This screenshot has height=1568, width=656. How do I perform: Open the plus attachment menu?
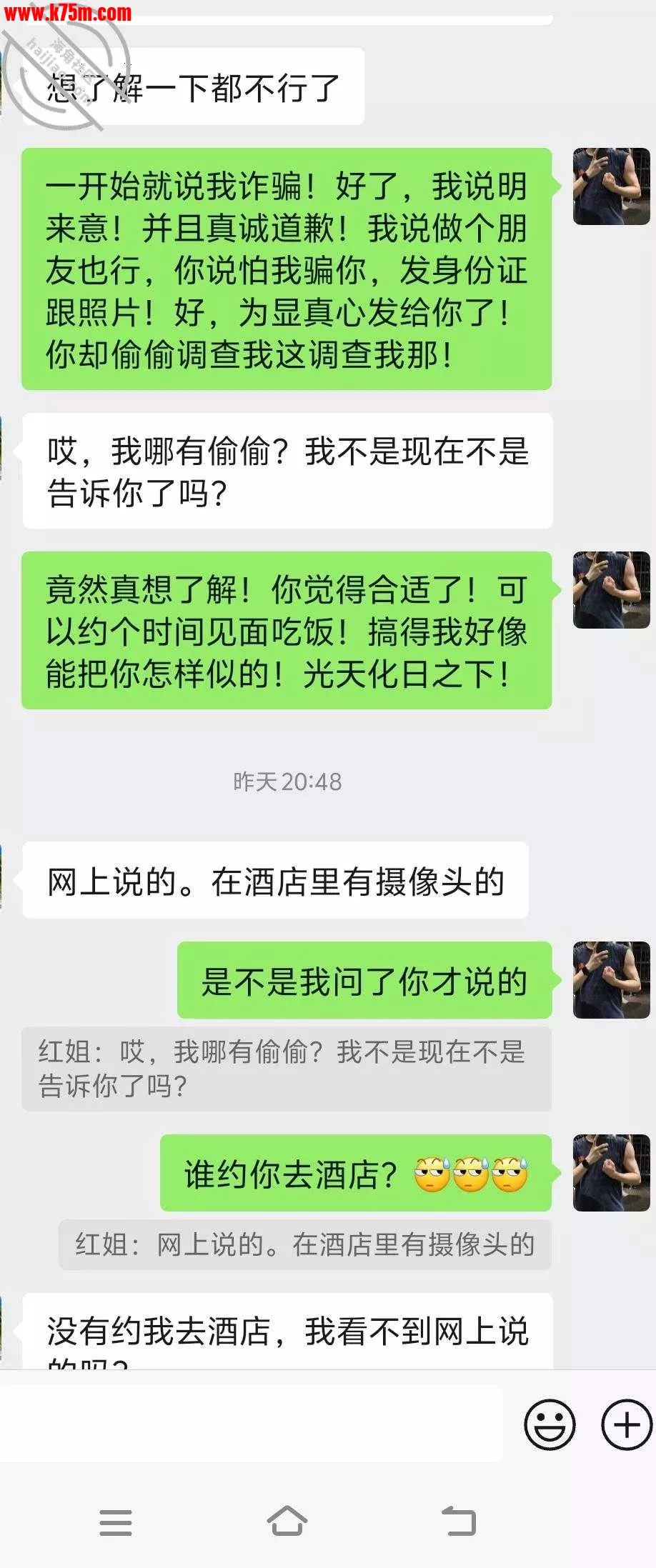tap(626, 1424)
